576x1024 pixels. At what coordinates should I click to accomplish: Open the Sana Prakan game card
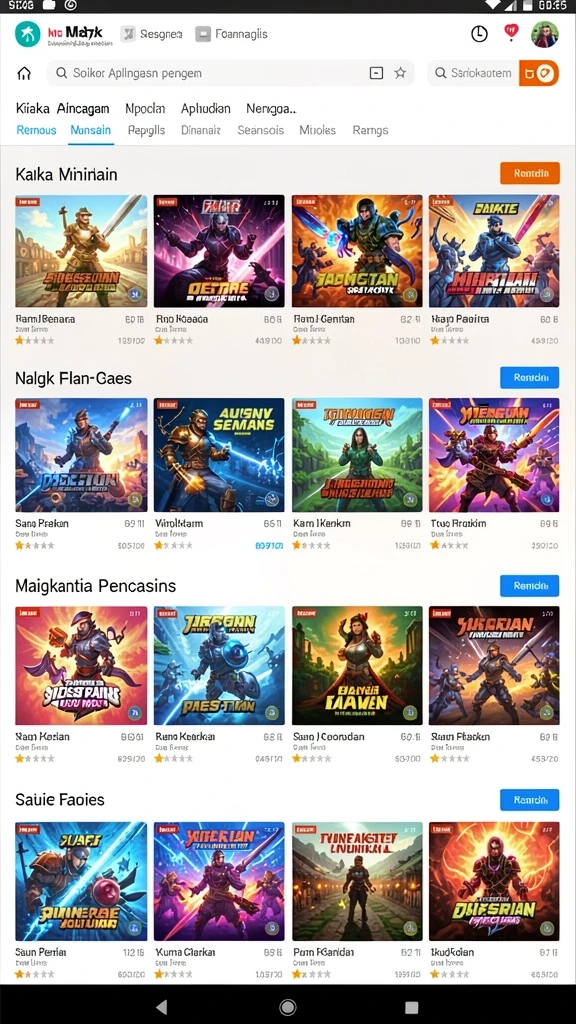pos(81,474)
